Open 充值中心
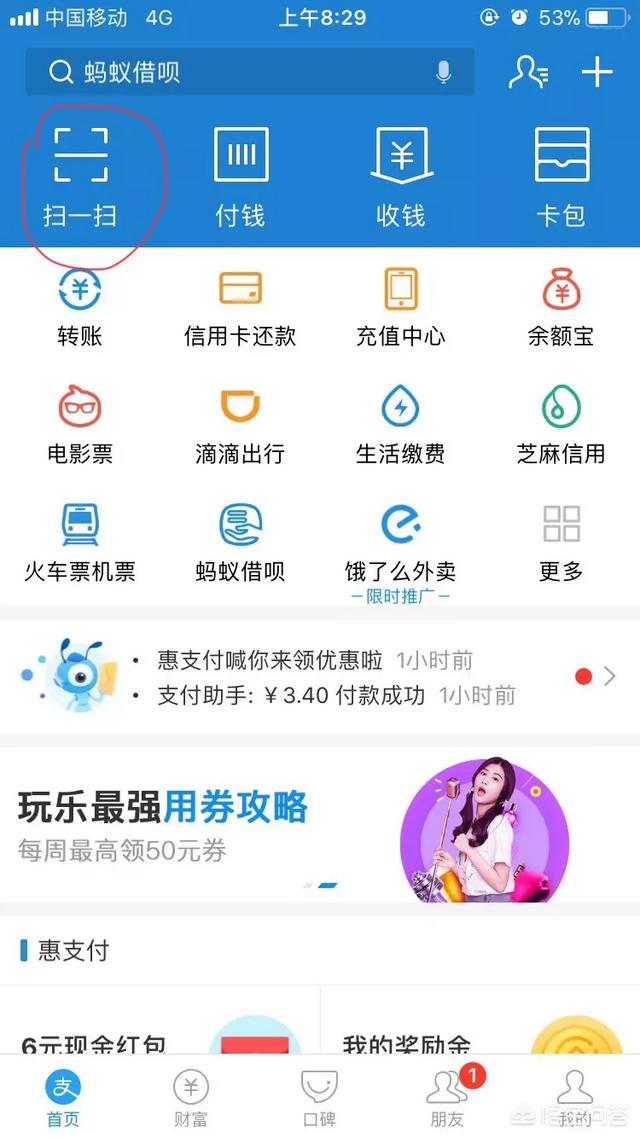The width and height of the screenshot is (640, 1138). pyautogui.click(x=401, y=307)
